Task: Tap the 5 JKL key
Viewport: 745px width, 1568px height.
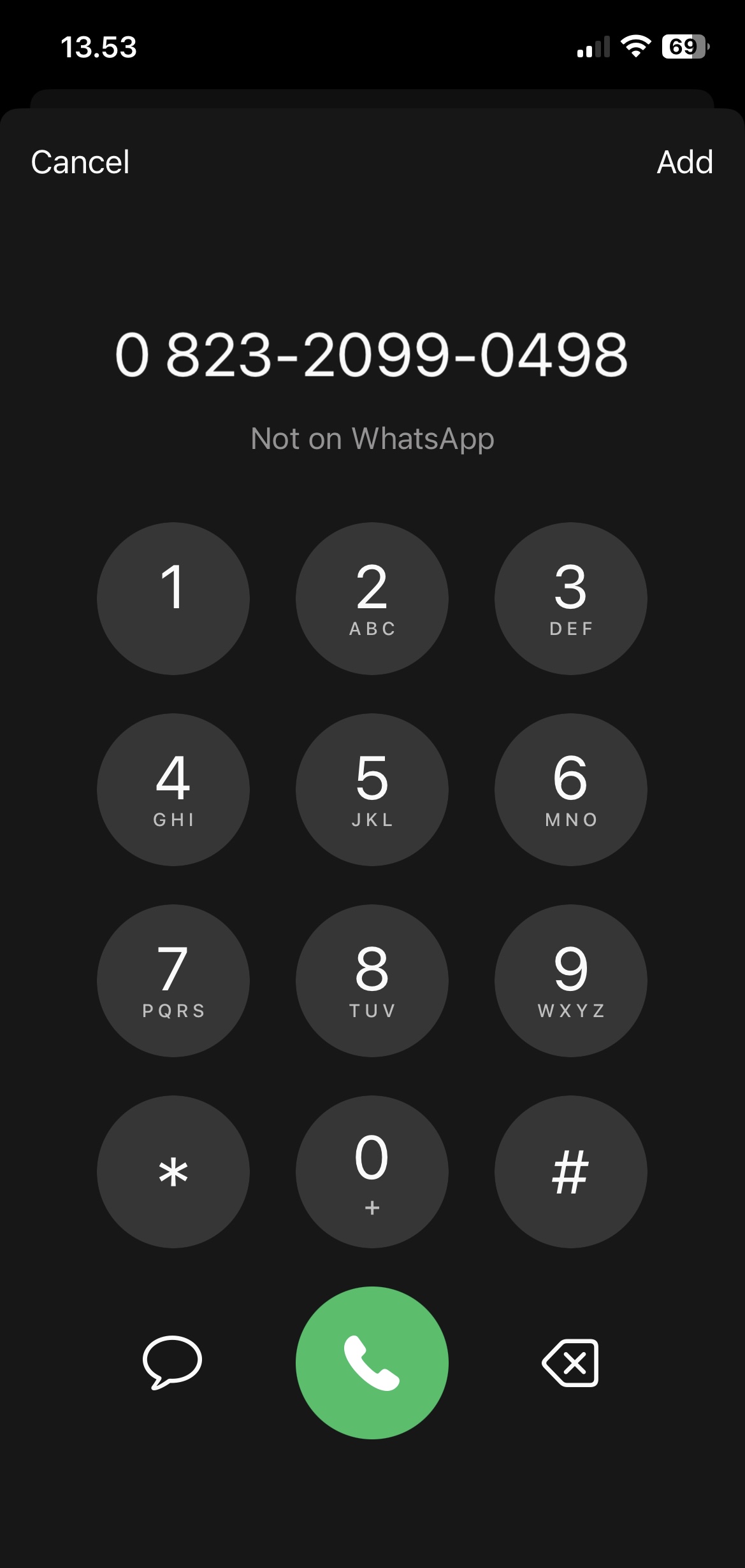Action: [372, 789]
